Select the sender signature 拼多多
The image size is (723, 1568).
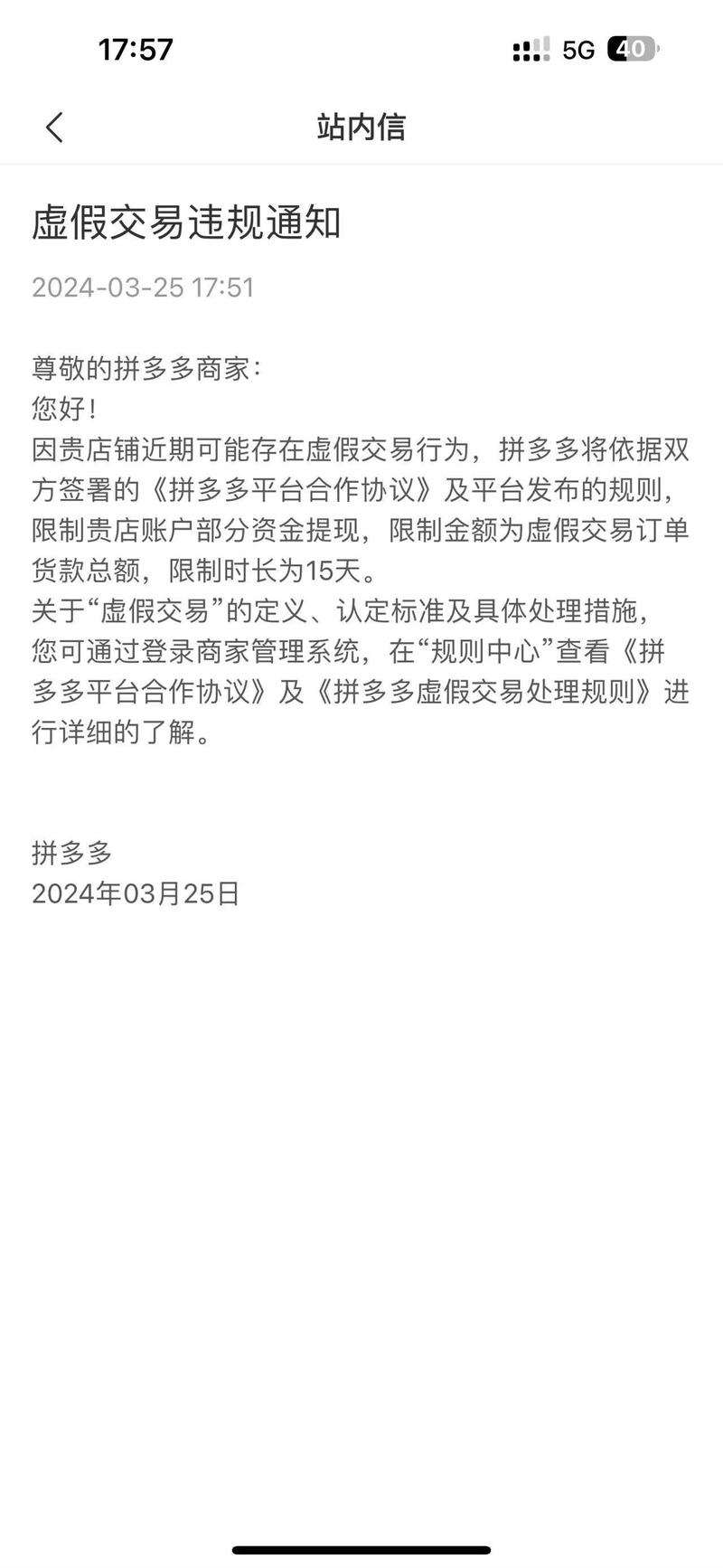pos(70,852)
